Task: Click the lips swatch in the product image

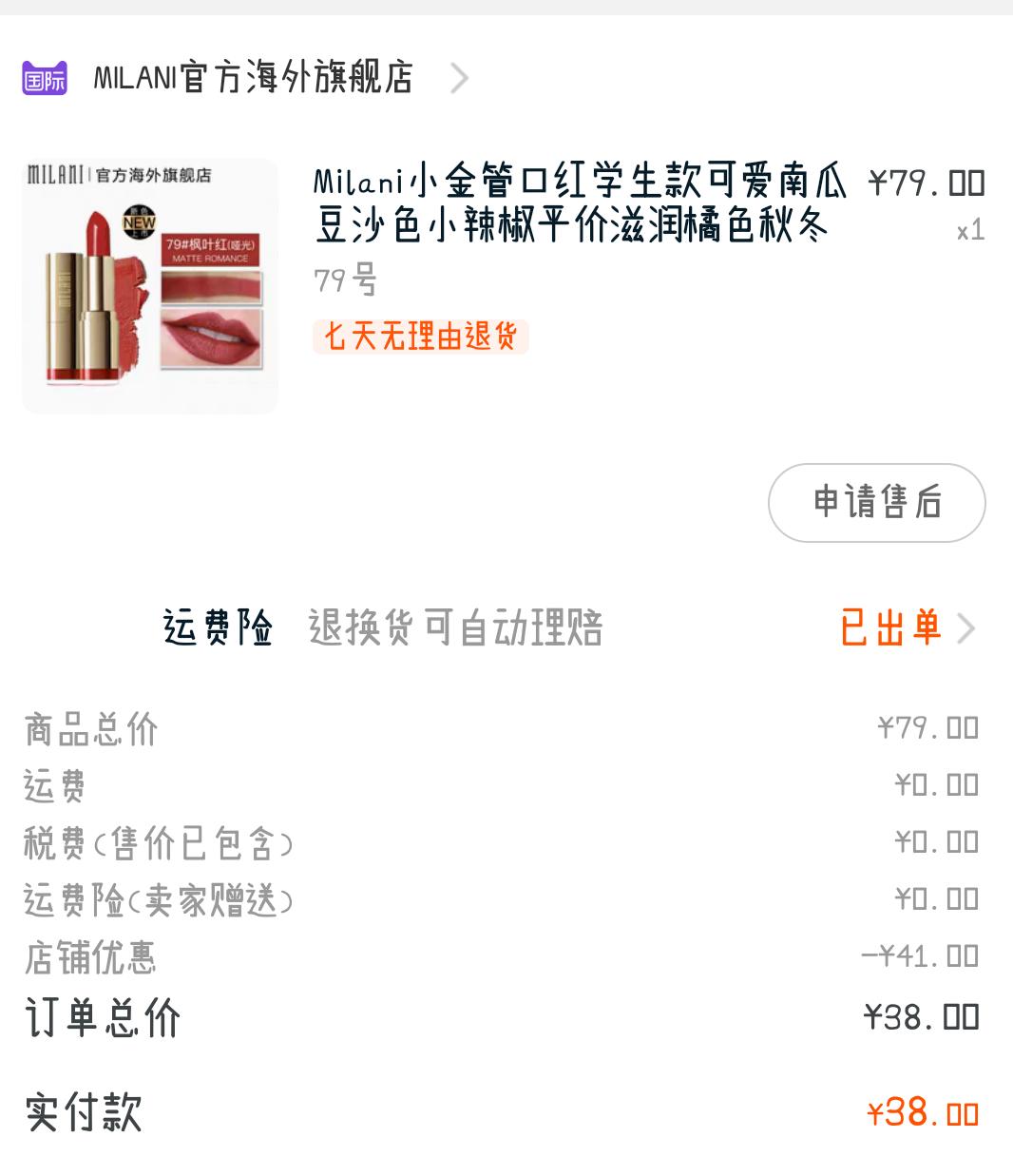Action: (211, 337)
